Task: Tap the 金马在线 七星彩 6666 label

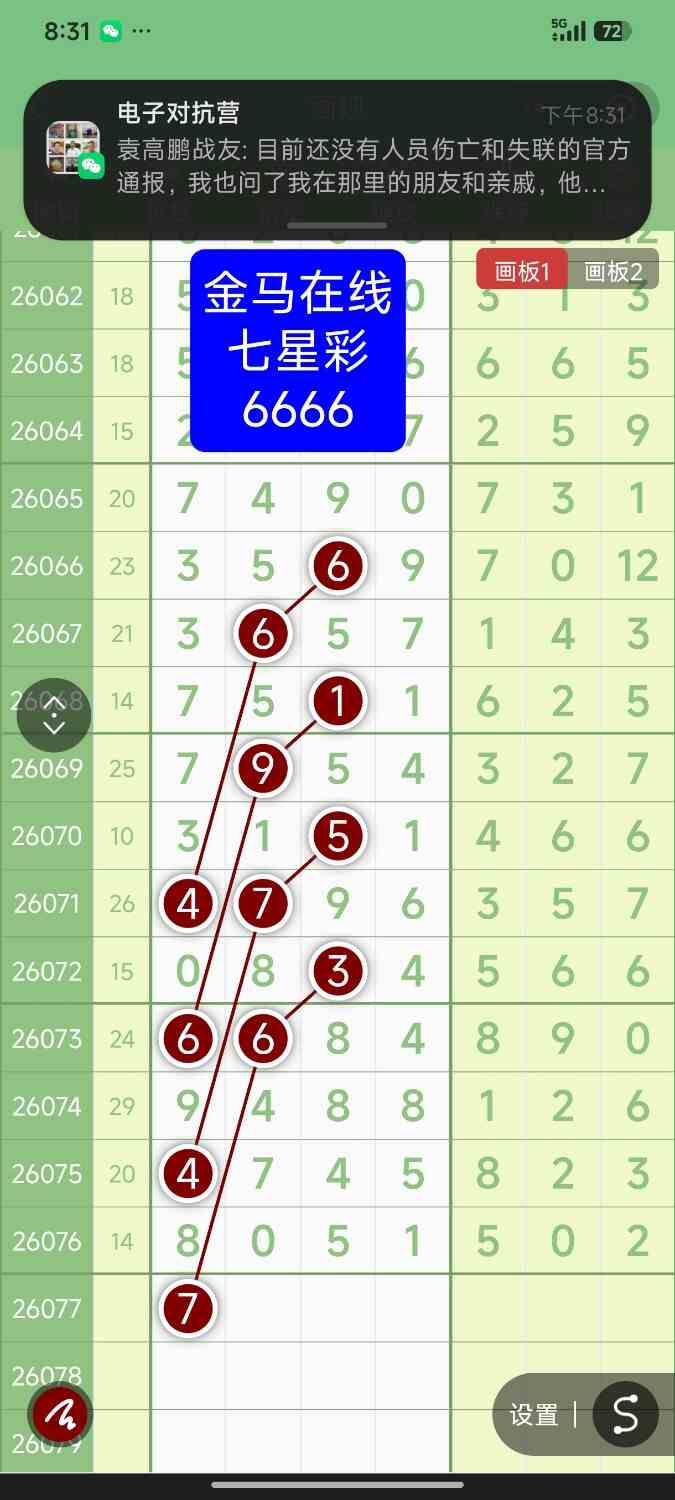Action: click(298, 351)
